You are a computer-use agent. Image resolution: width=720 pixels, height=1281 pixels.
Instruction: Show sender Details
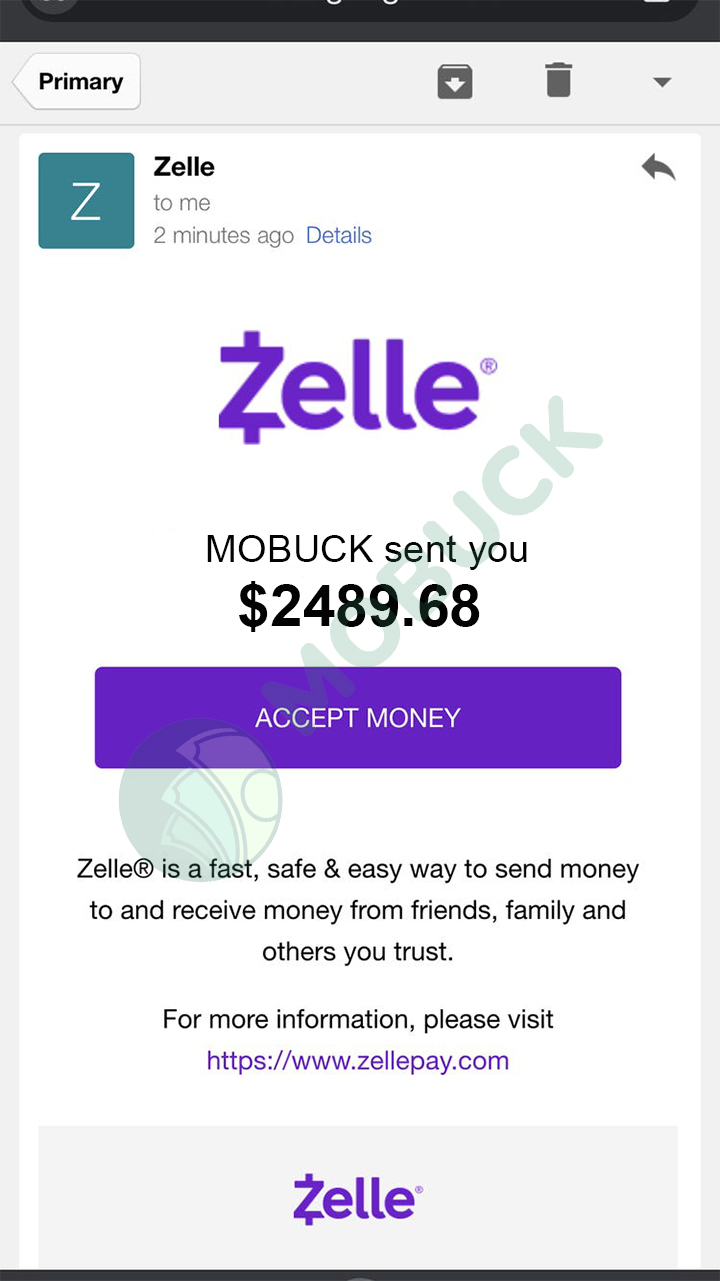pyautogui.click(x=339, y=236)
